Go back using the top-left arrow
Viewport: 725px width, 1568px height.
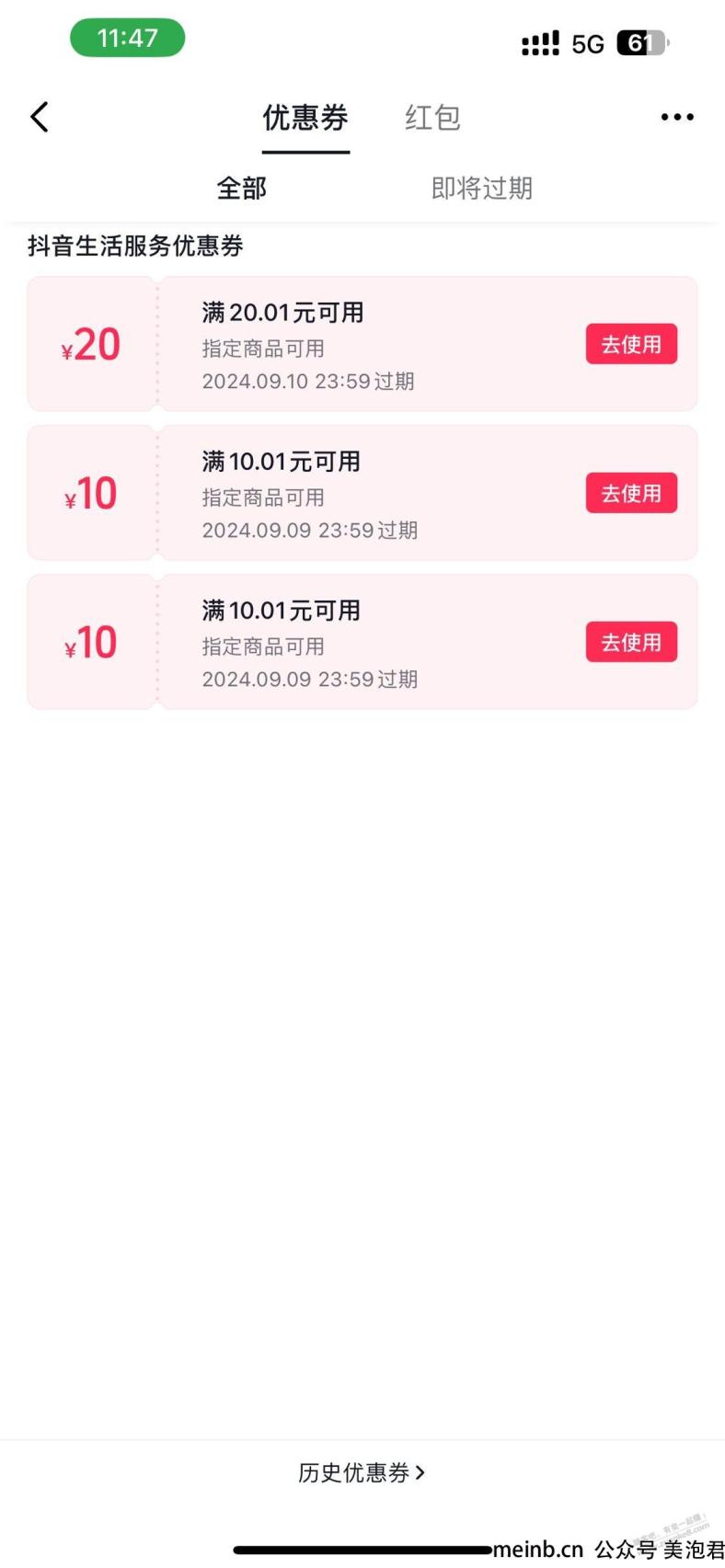coord(40,117)
